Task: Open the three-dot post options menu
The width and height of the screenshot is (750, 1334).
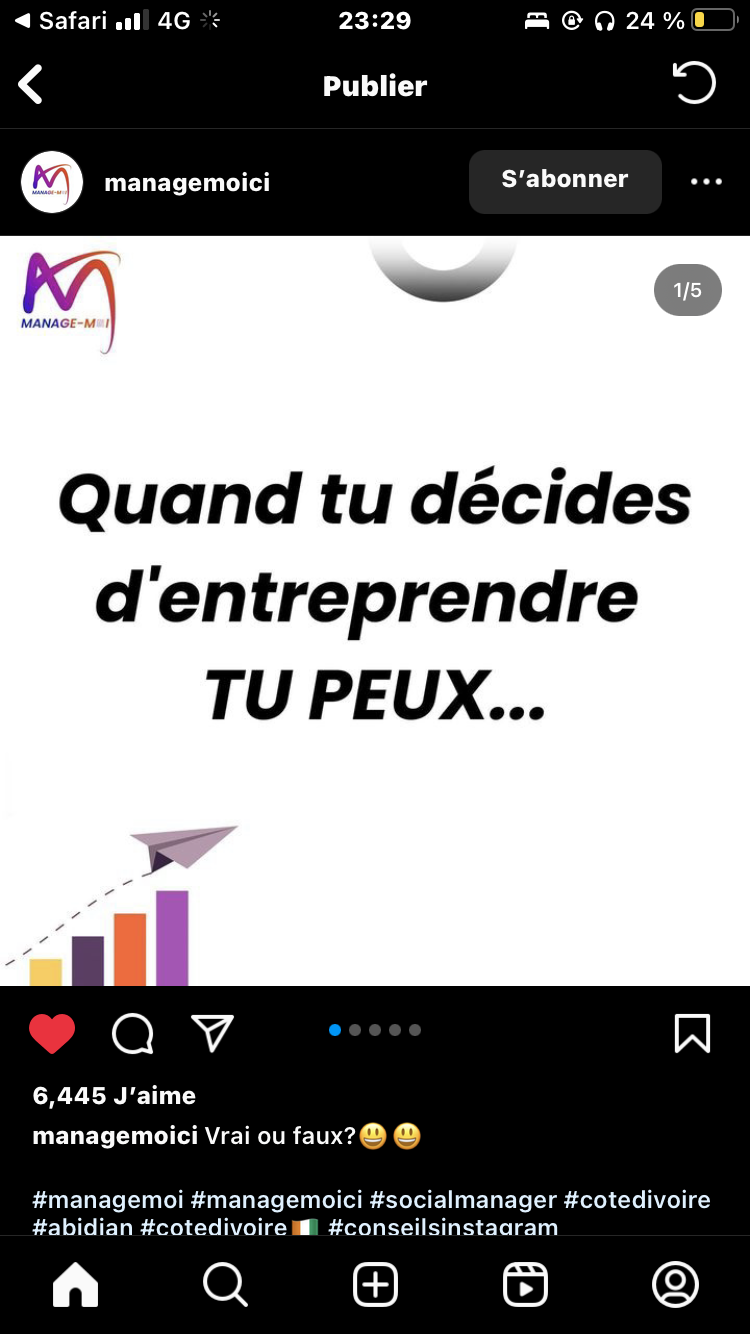Action: pyautogui.click(x=706, y=182)
